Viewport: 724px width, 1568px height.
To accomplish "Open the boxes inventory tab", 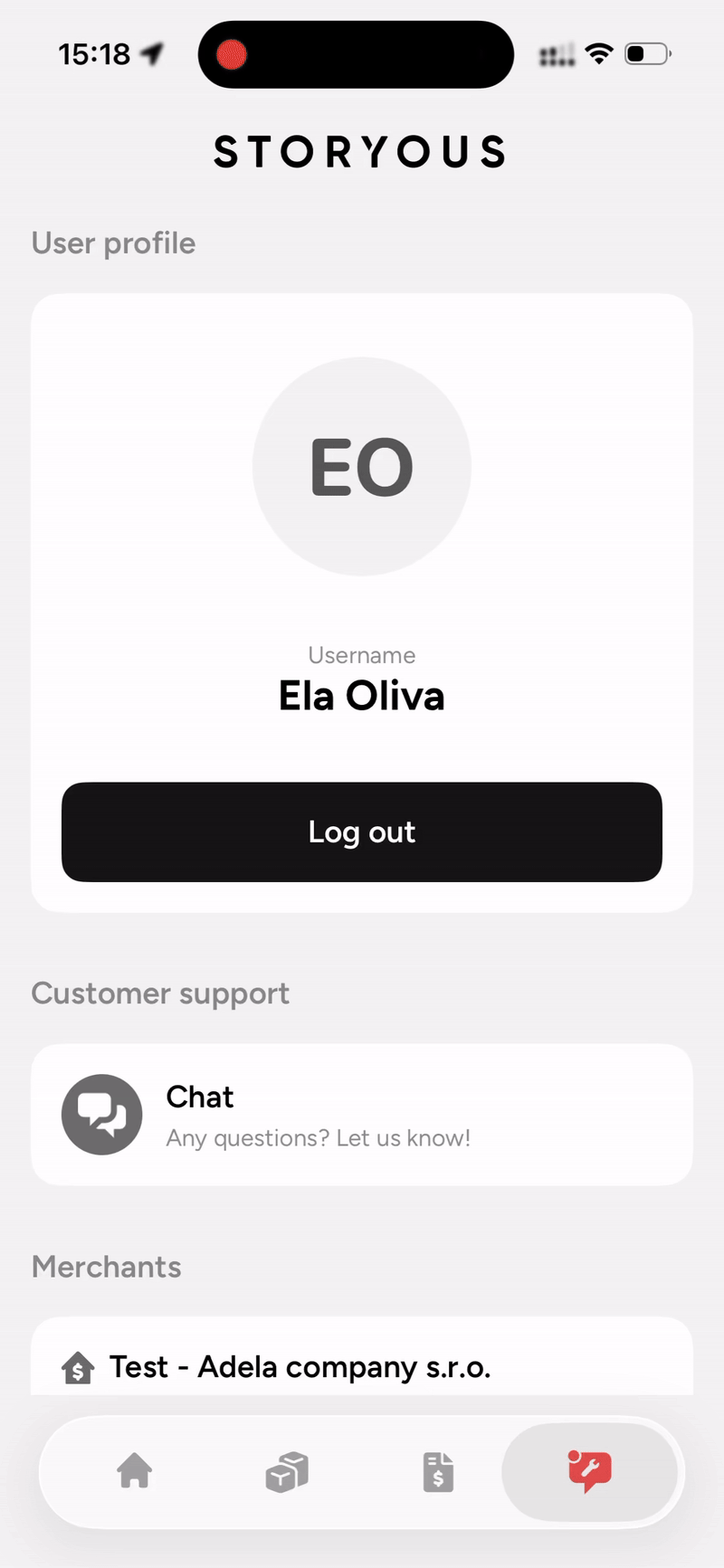I will point(287,1471).
